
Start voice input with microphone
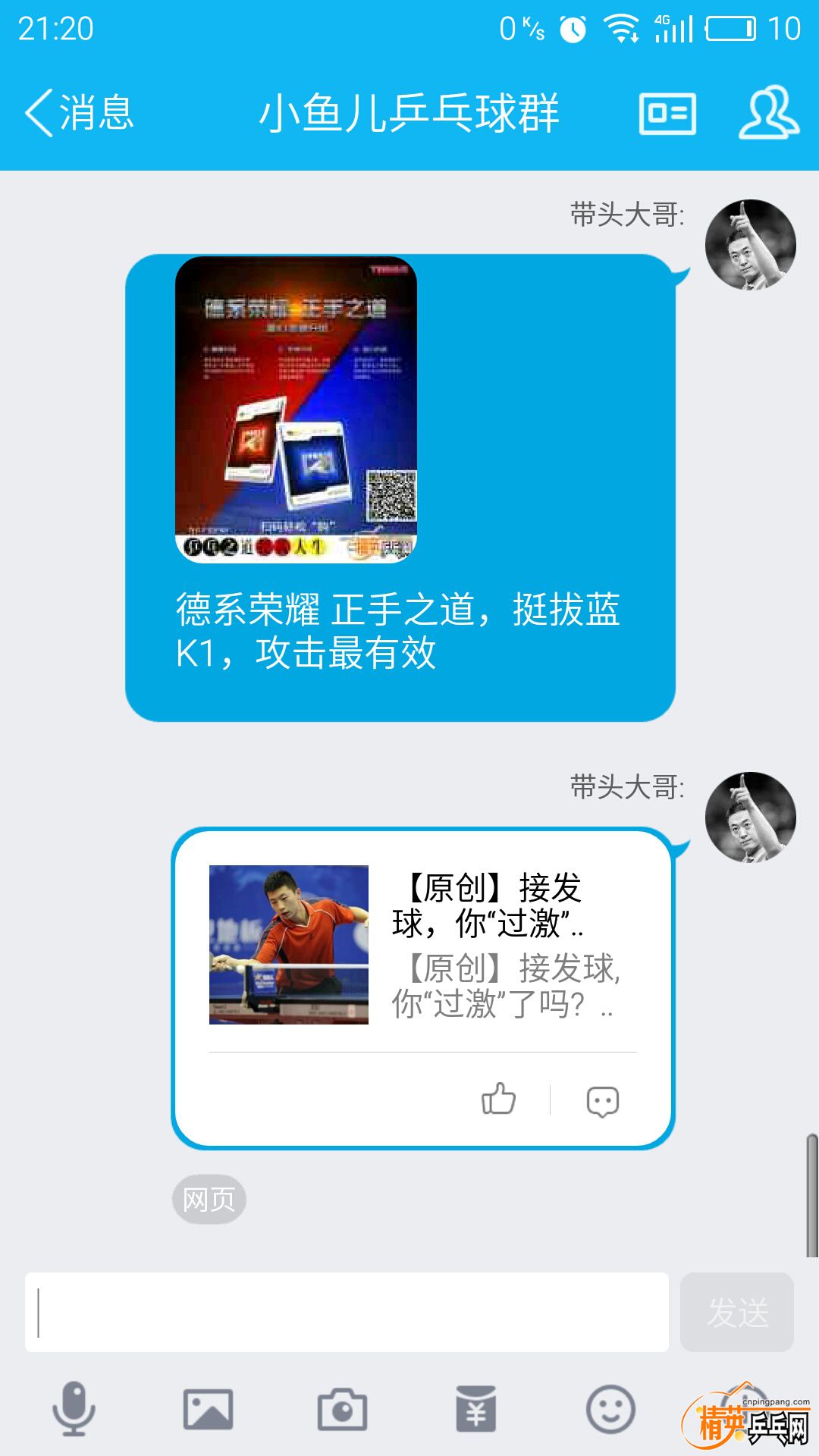(74, 1410)
